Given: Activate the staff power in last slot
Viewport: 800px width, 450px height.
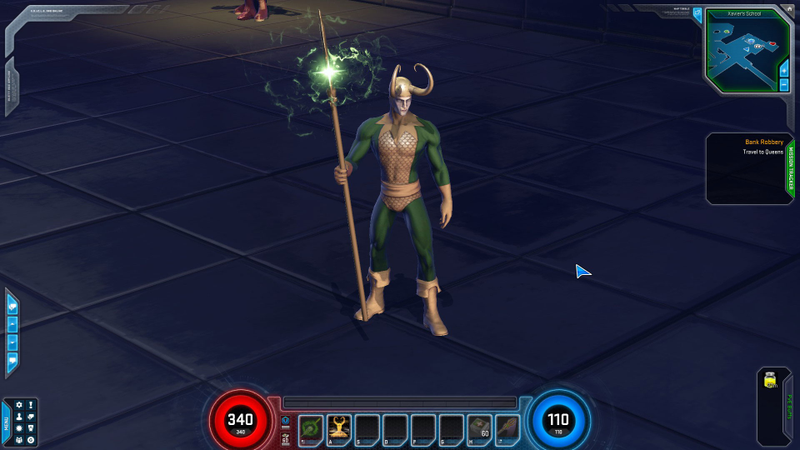Looking at the screenshot, I should [507, 427].
